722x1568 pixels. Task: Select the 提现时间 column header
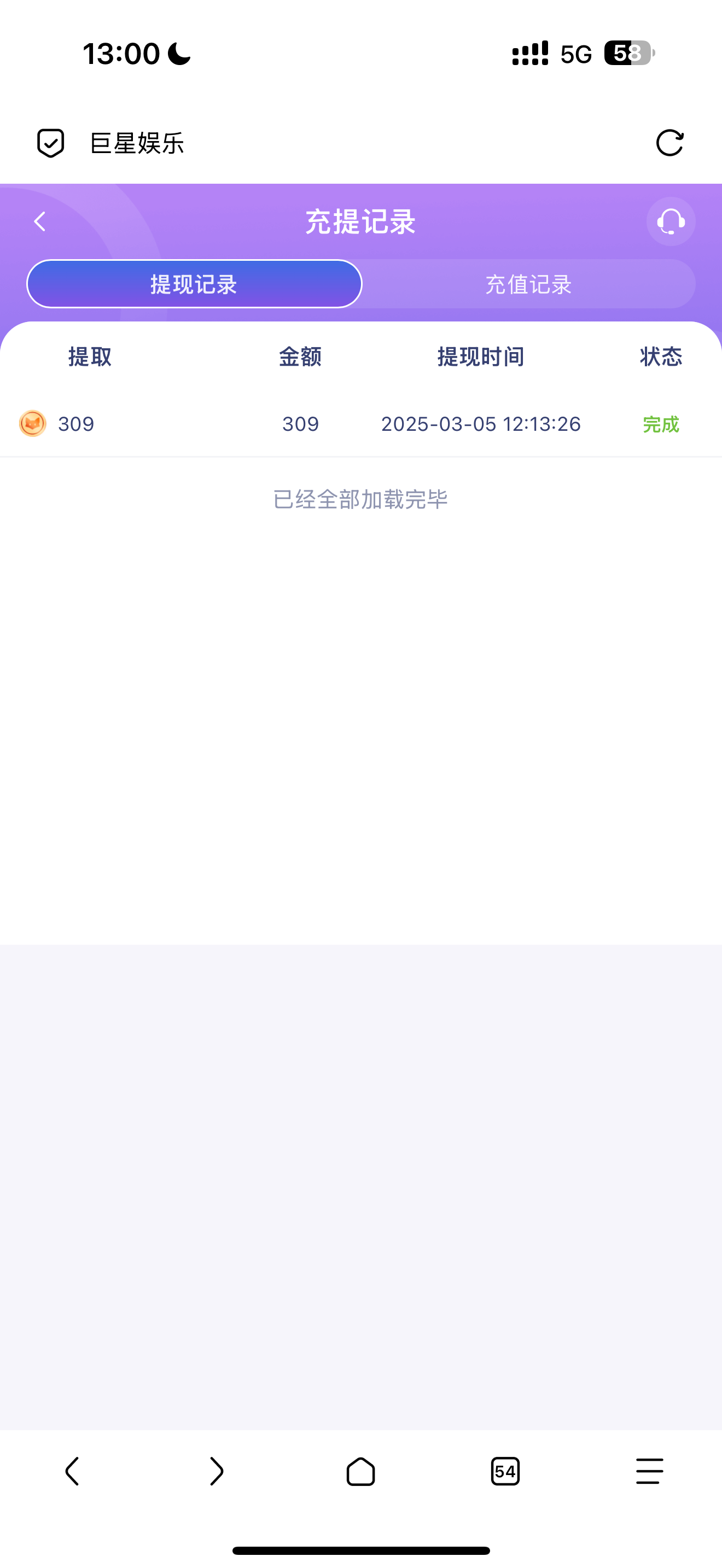[481, 358]
